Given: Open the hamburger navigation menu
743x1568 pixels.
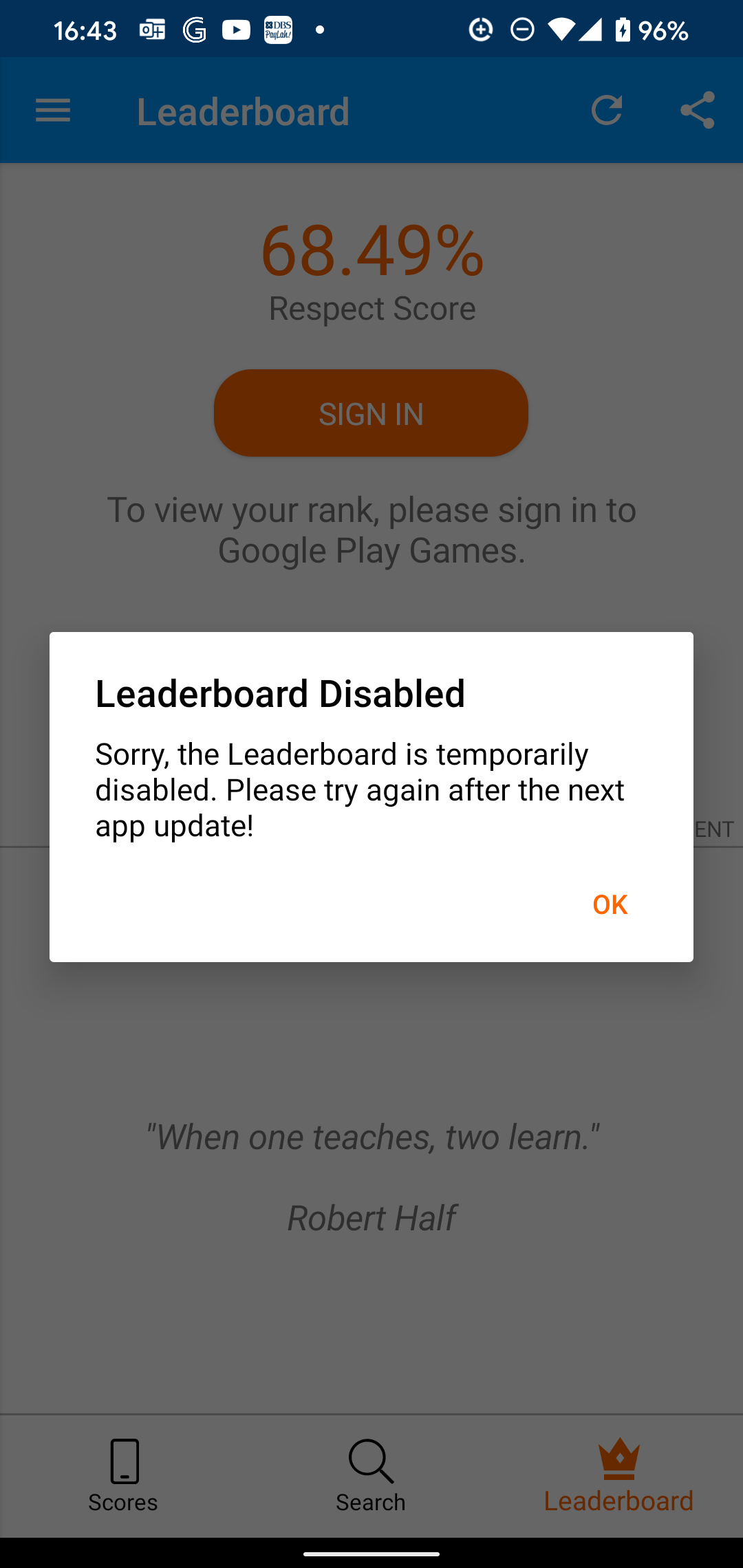Looking at the screenshot, I should pyautogui.click(x=53, y=111).
